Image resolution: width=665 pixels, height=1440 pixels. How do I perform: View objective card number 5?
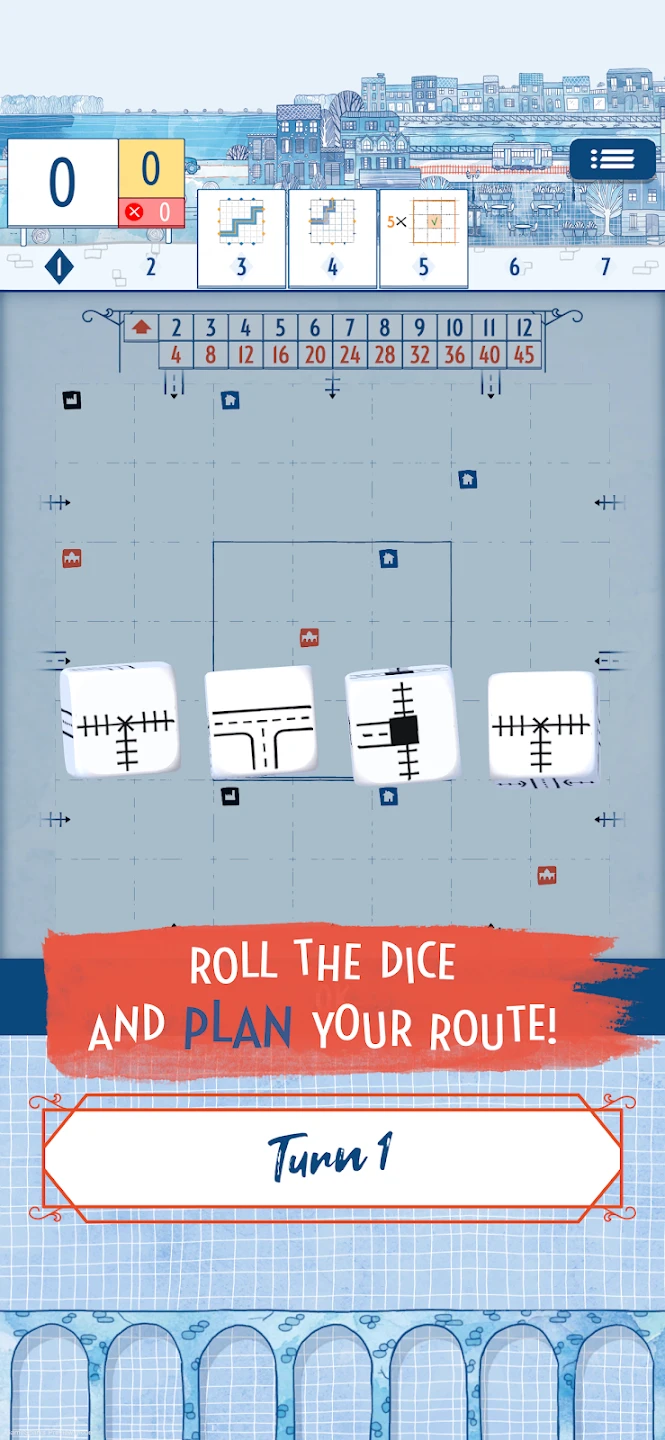click(x=423, y=237)
